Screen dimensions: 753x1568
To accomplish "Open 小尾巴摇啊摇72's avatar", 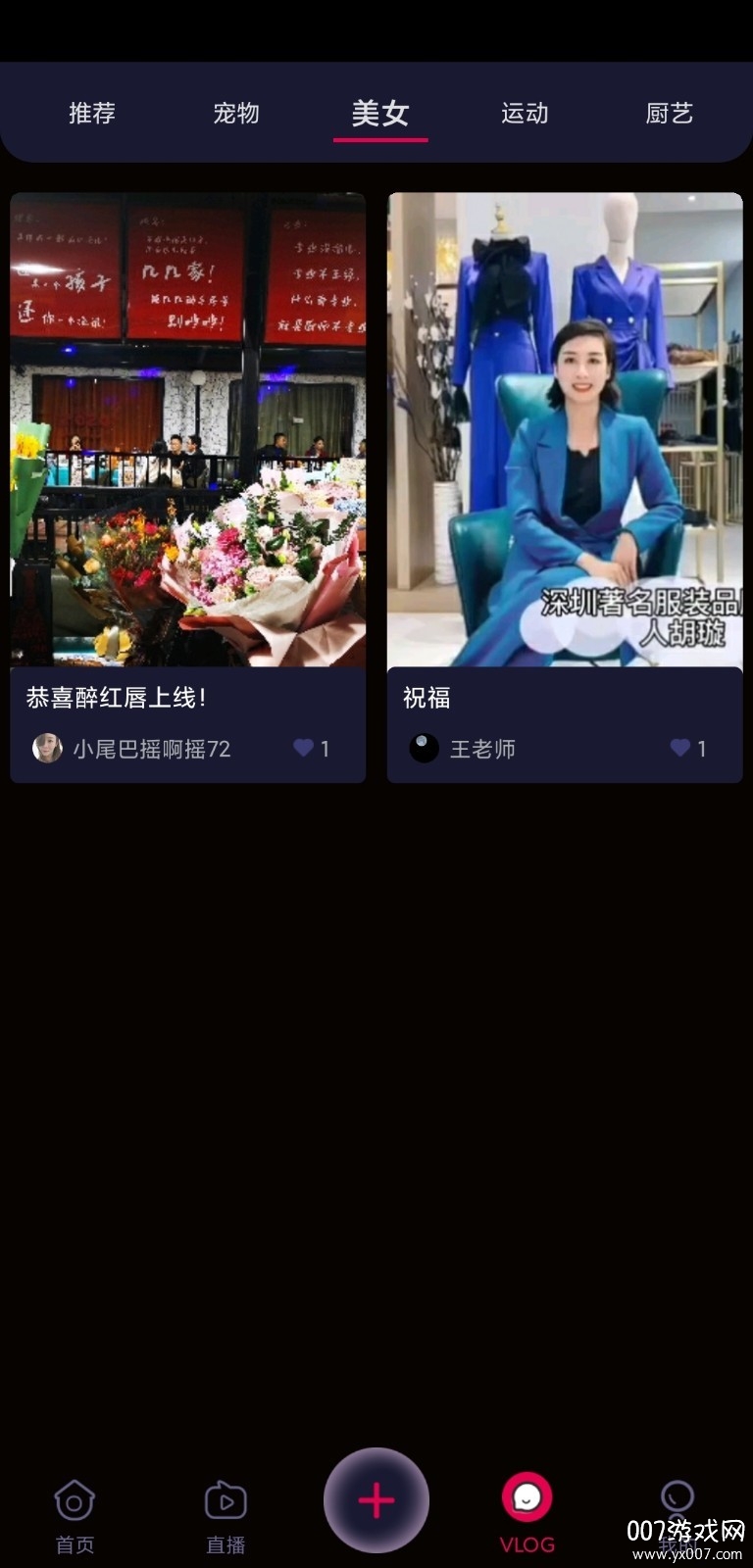I will (46, 749).
